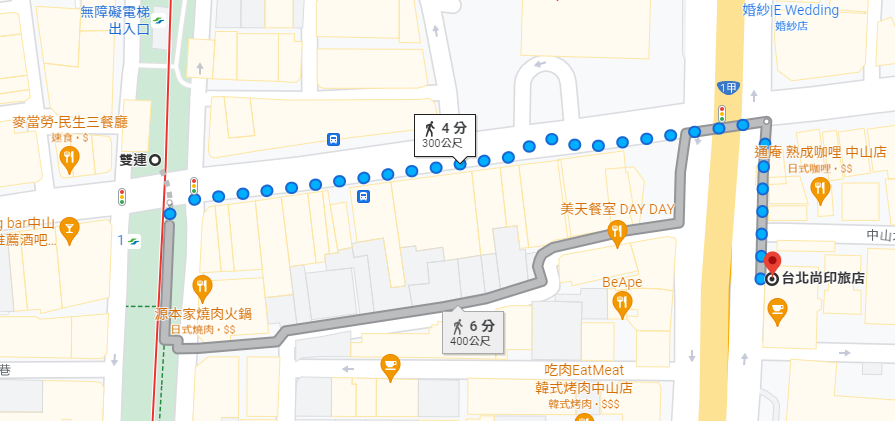
Task: Open 源本家燒肉火鍋 place marker
Action: [203, 289]
